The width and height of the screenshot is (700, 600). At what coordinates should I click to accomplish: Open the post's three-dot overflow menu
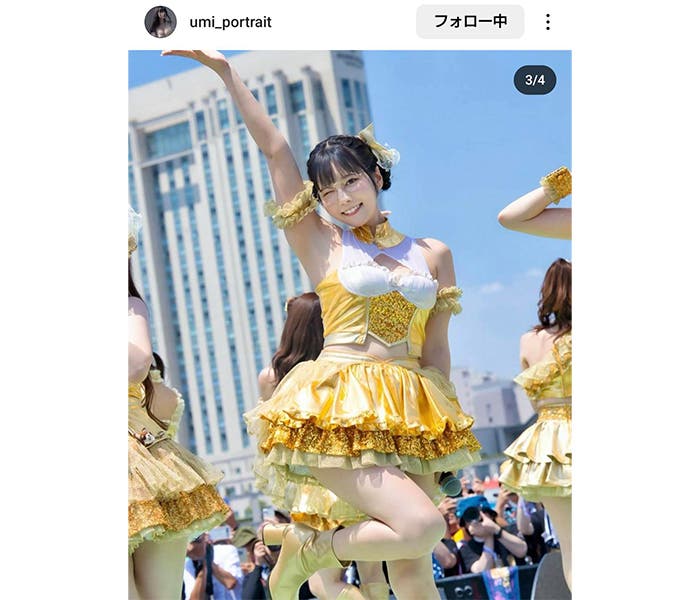click(547, 22)
